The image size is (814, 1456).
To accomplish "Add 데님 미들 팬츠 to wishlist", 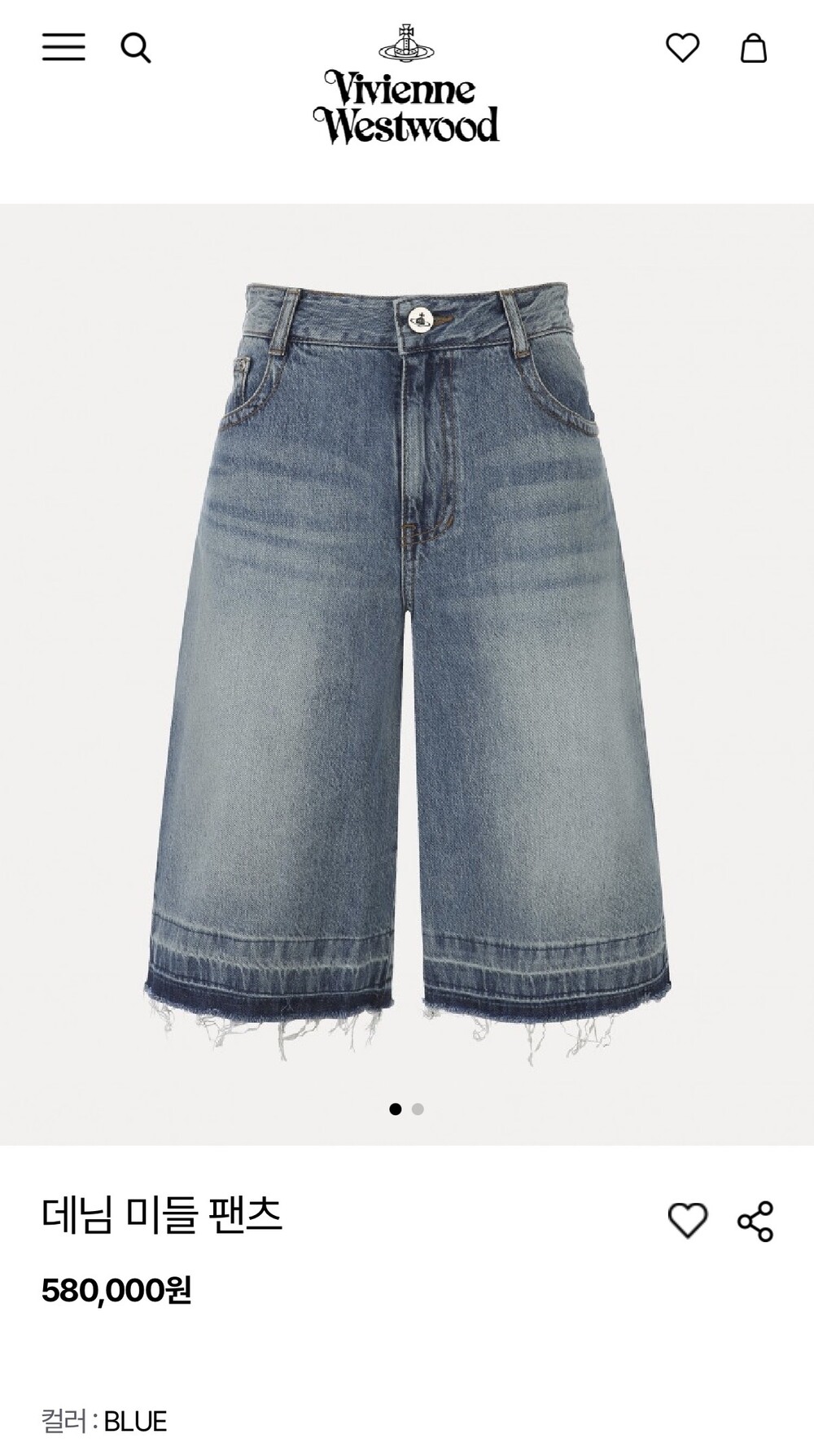I will pos(688,1221).
